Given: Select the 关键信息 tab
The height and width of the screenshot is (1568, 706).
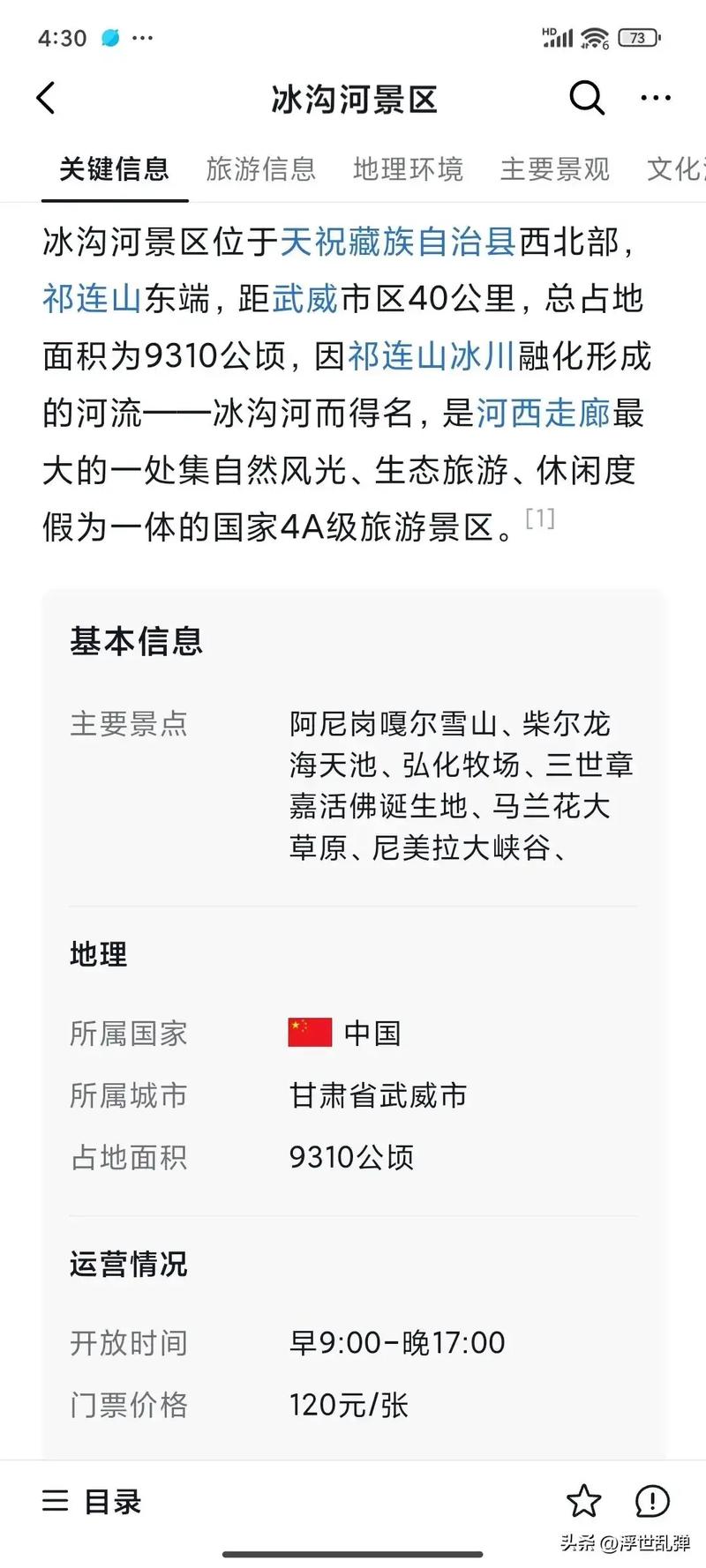Looking at the screenshot, I should (x=115, y=168).
